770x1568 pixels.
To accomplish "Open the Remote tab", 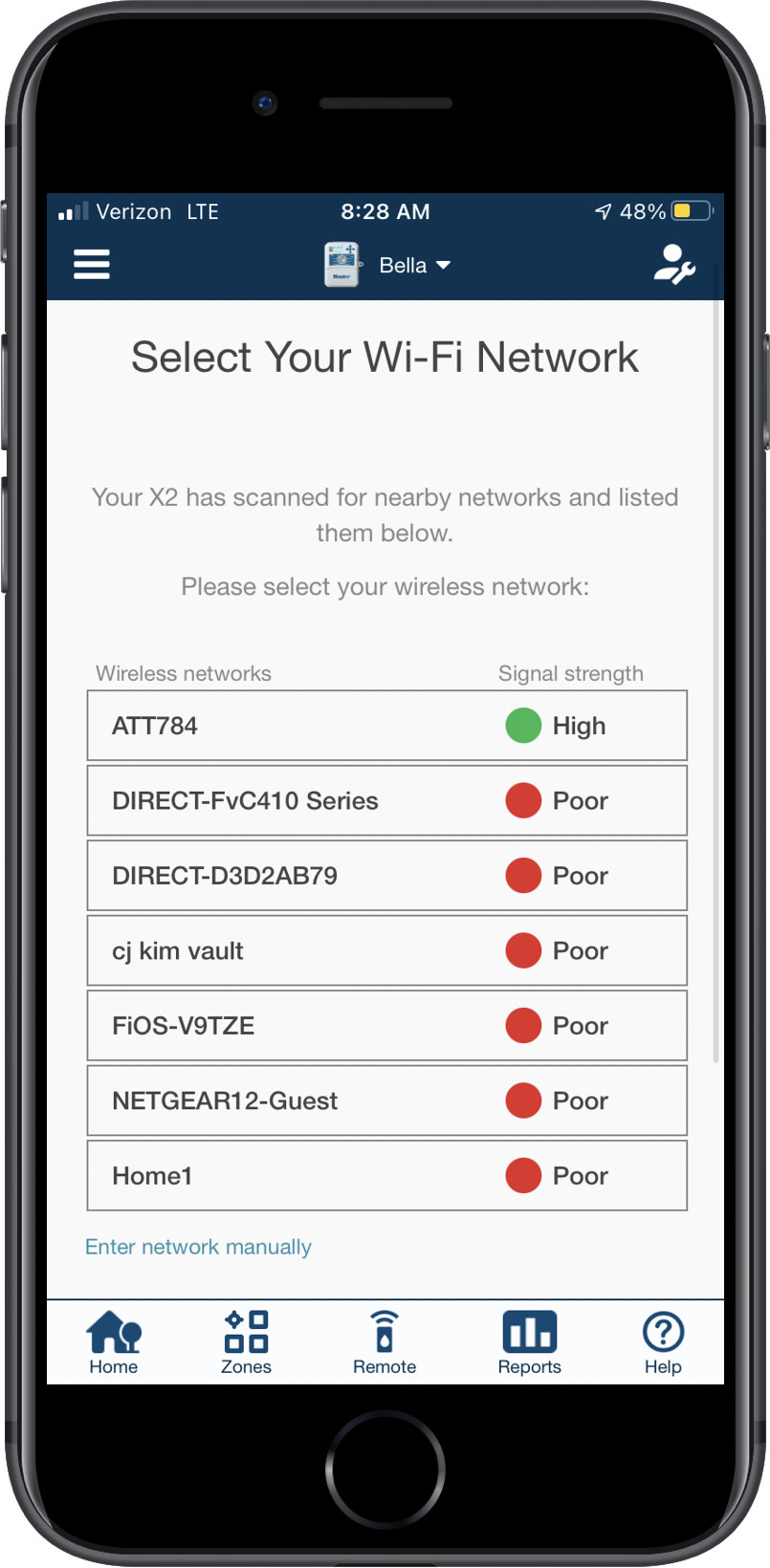I will (x=385, y=1342).
